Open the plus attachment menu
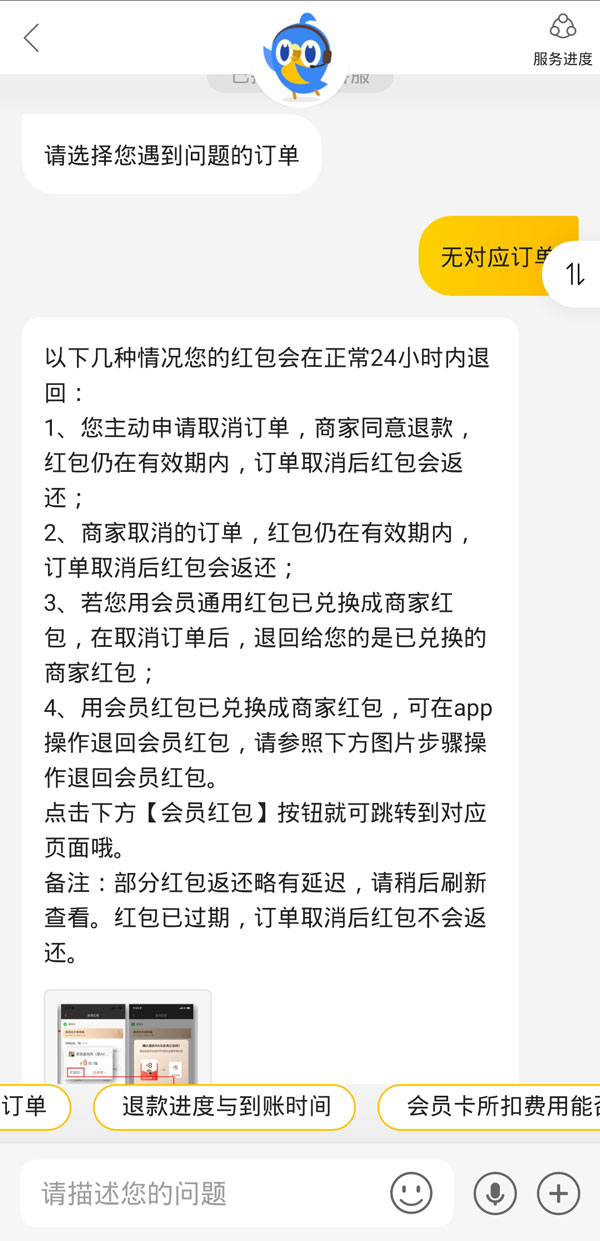The width and height of the screenshot is (600, 1241). pos(558,1193)
